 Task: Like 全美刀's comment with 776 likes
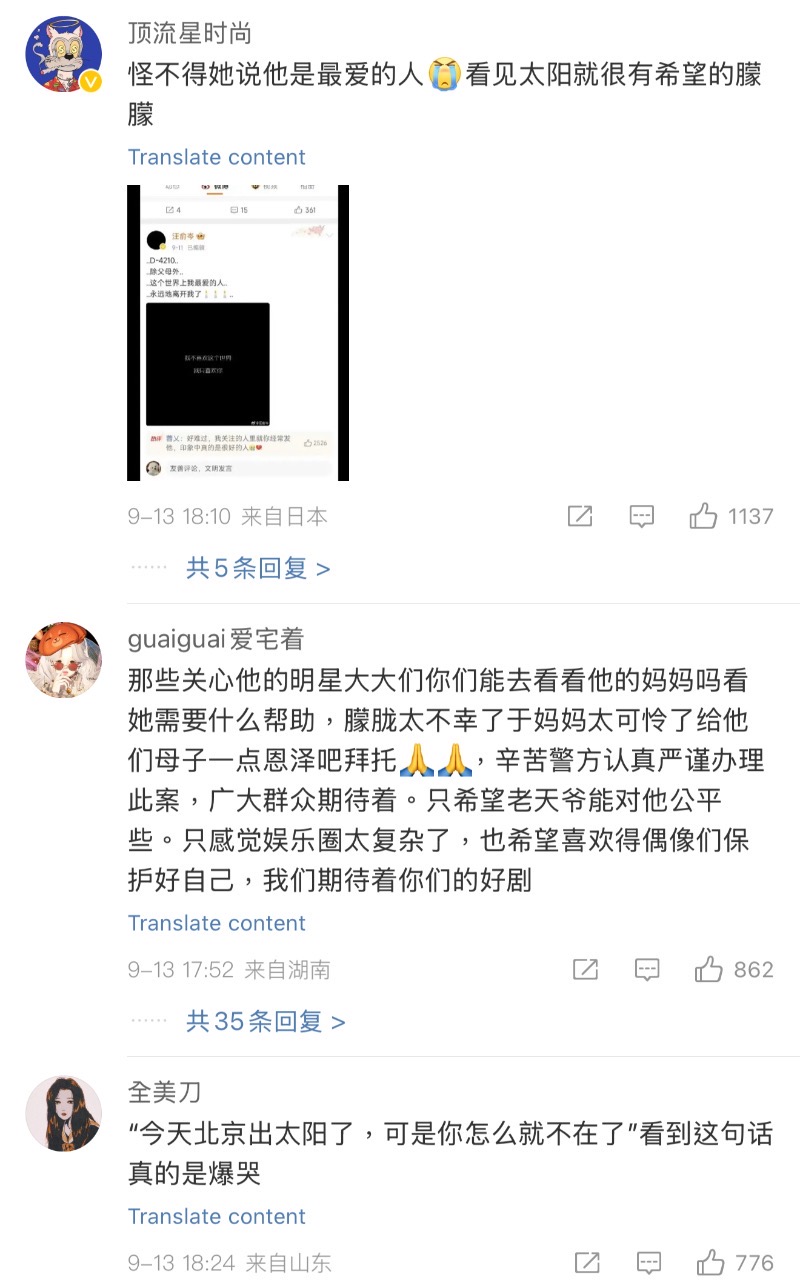click(x=711, y=1262)
